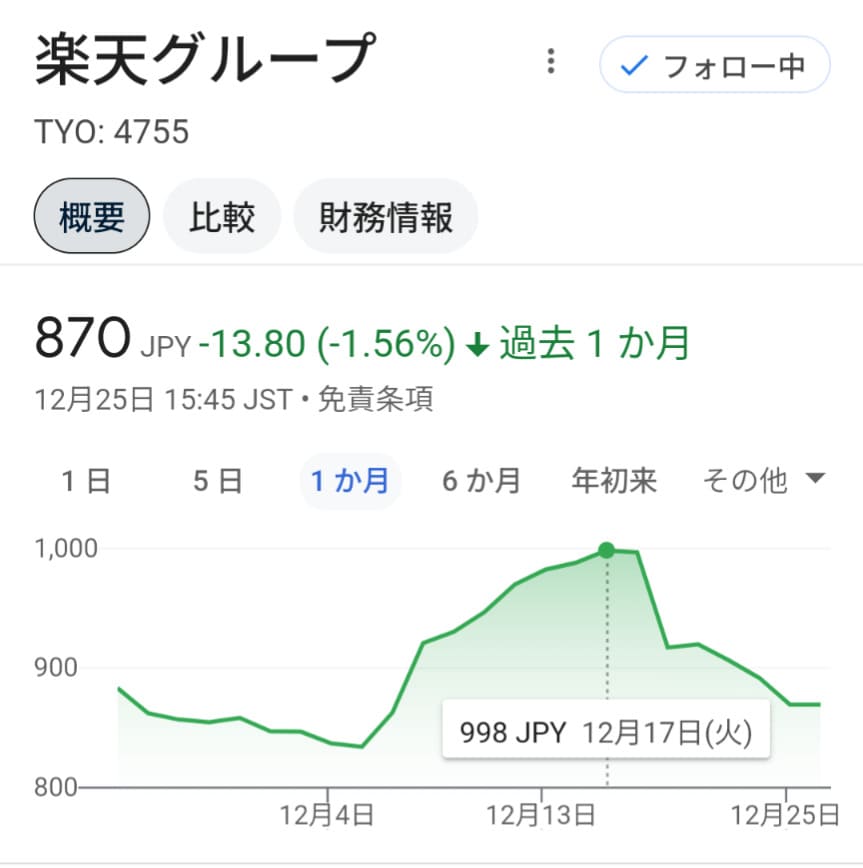
Task: Show the 1日 chart range
Action: [86, 481]
